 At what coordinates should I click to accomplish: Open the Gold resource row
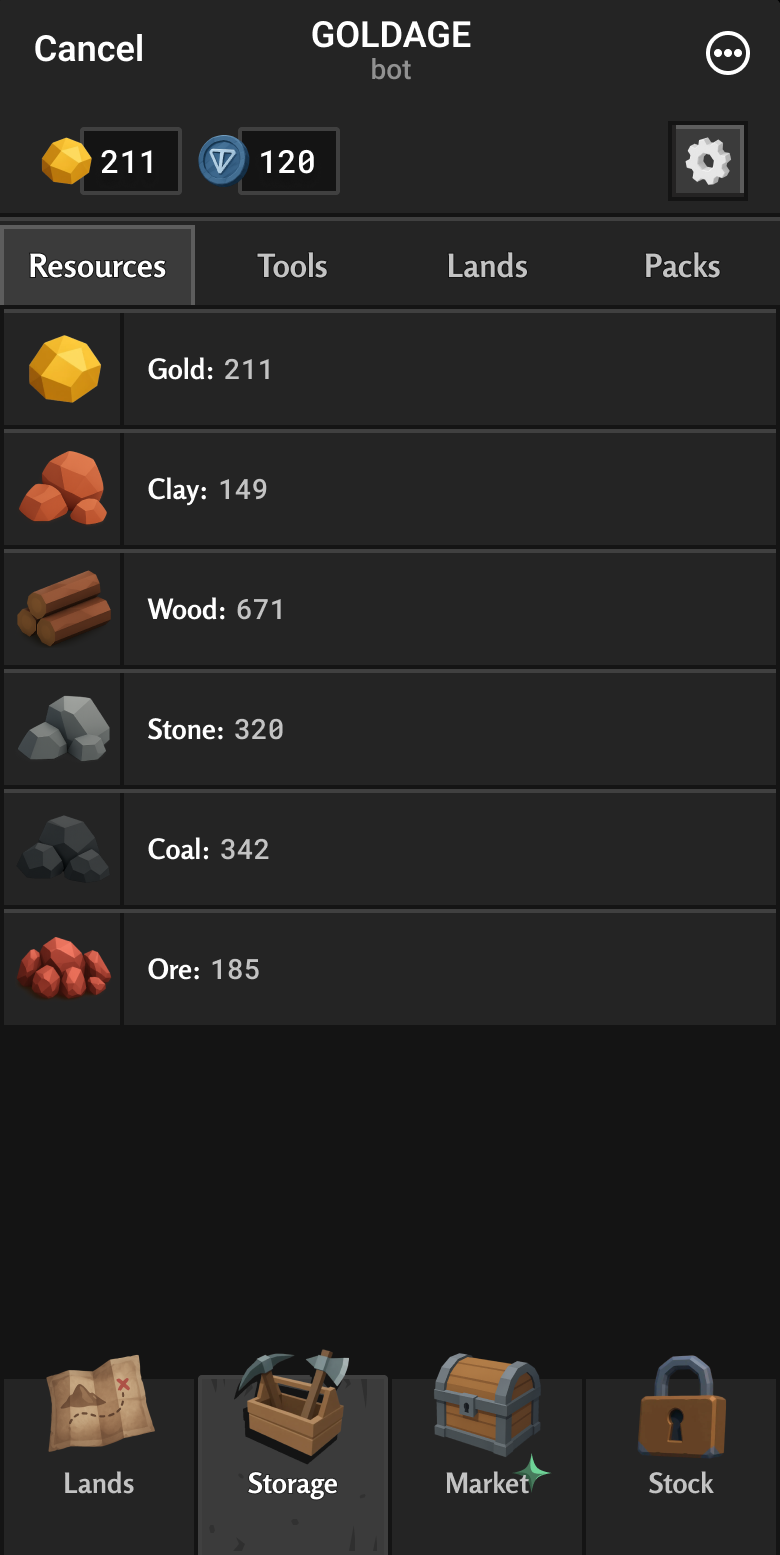click(x=390, y=370)
